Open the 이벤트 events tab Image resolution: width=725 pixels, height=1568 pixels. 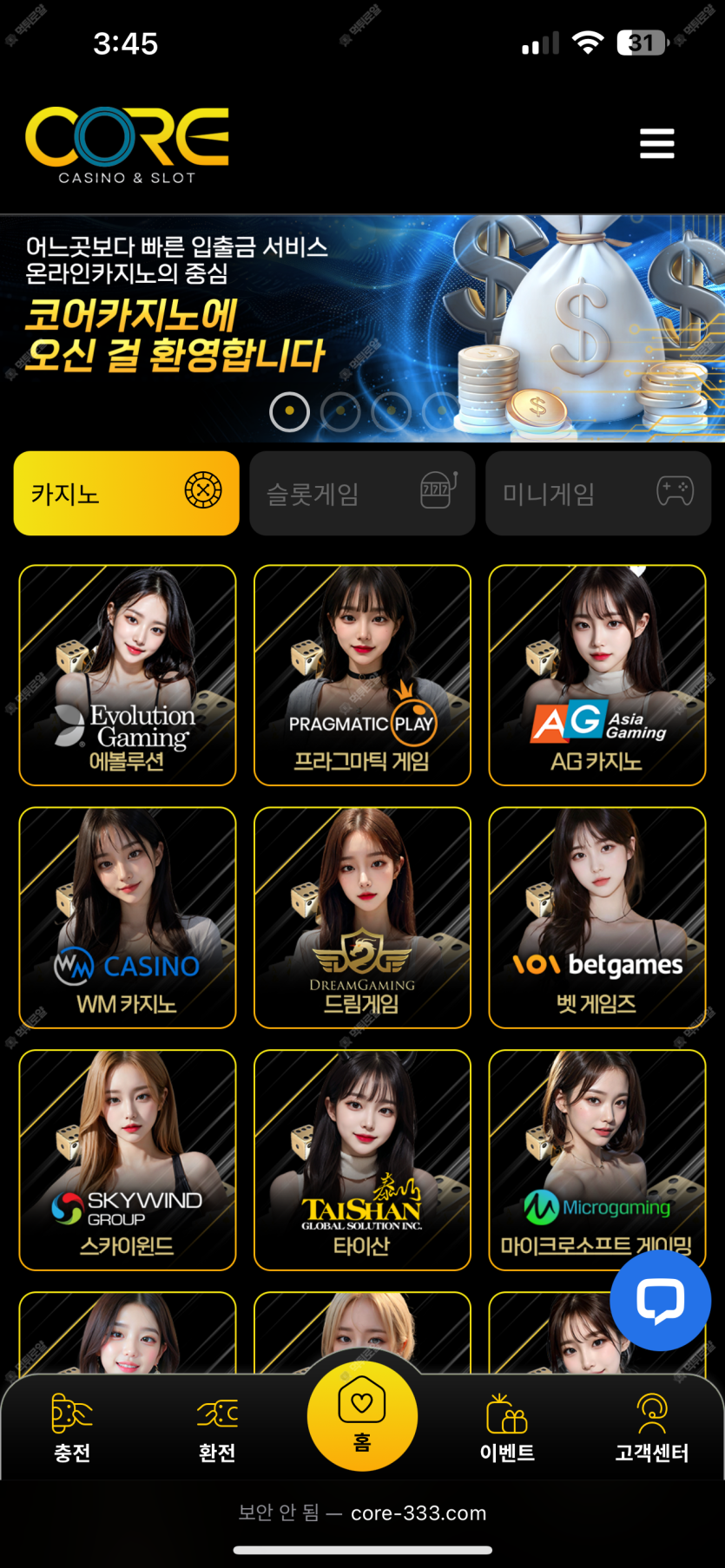click(507, 1427)
